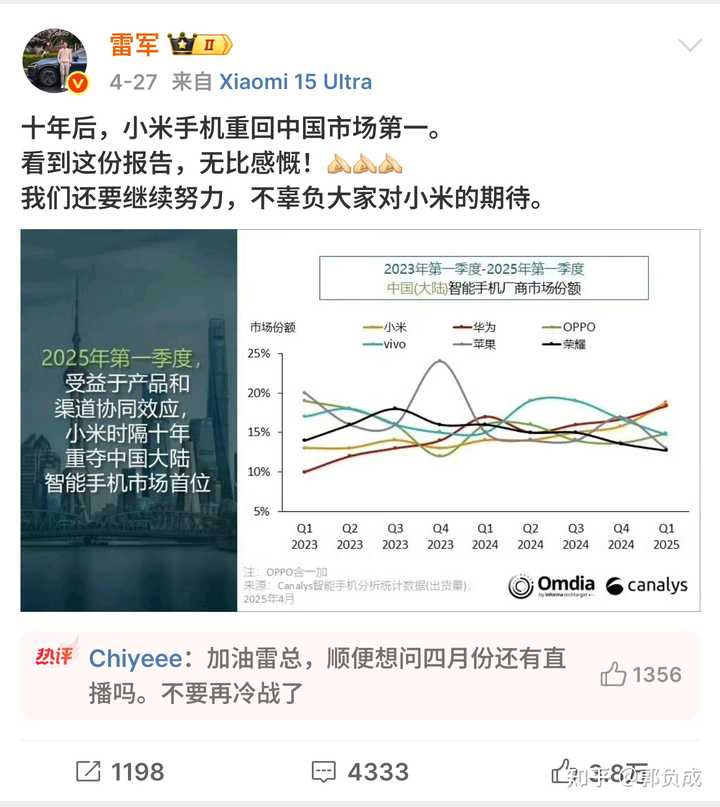Open the Xiaomi 15 Ultra source link

pos(295,82)
